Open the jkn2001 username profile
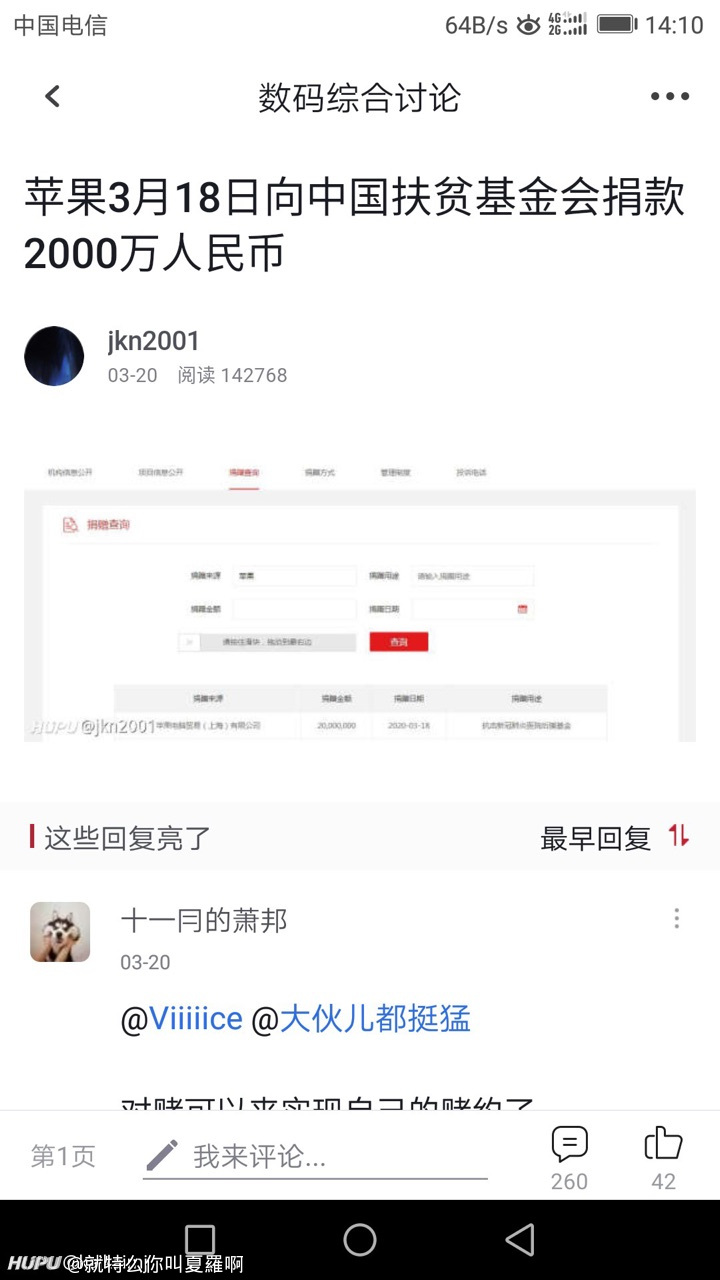This screenshot has width=720, height=1280. click(x=154, y=341)
